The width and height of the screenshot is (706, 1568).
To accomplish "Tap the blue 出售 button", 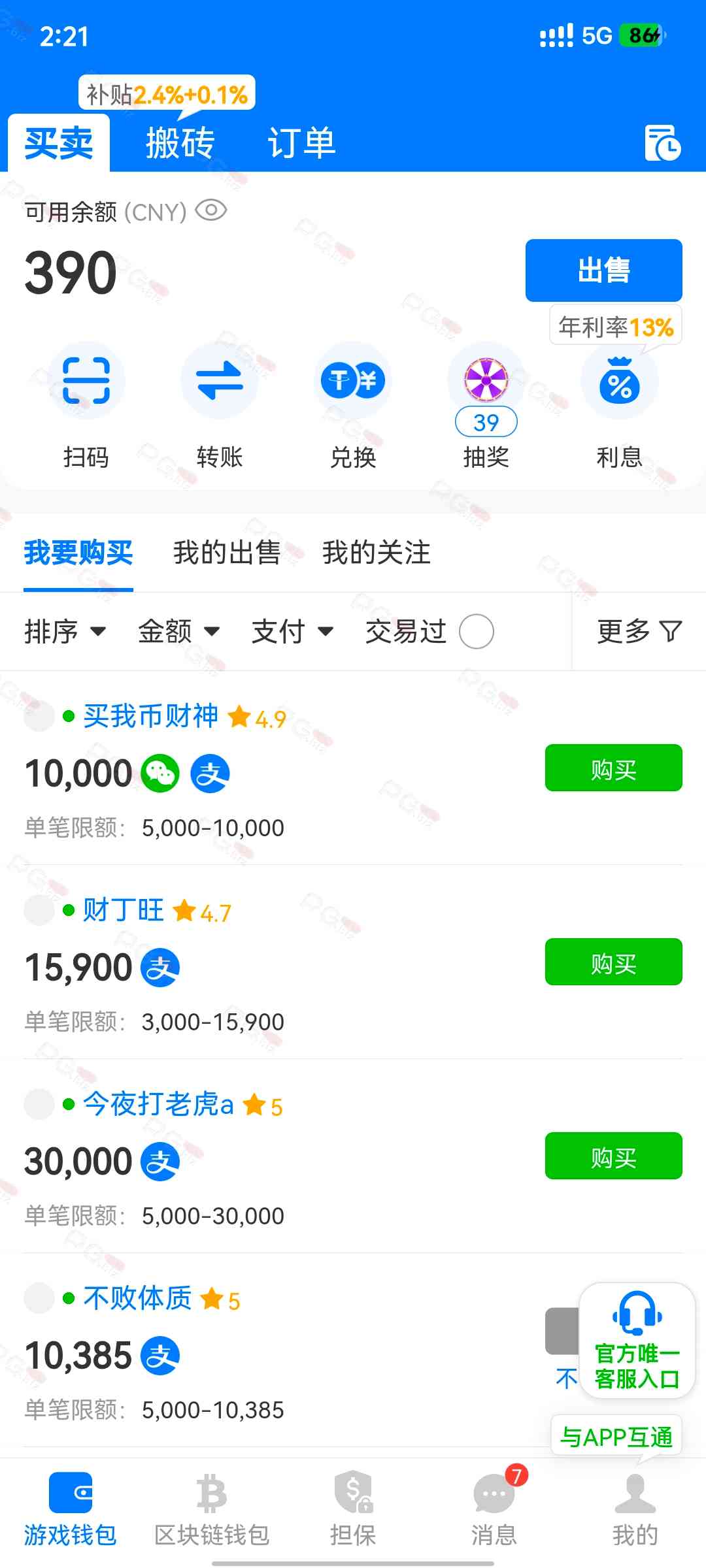I will click(603, 270).
